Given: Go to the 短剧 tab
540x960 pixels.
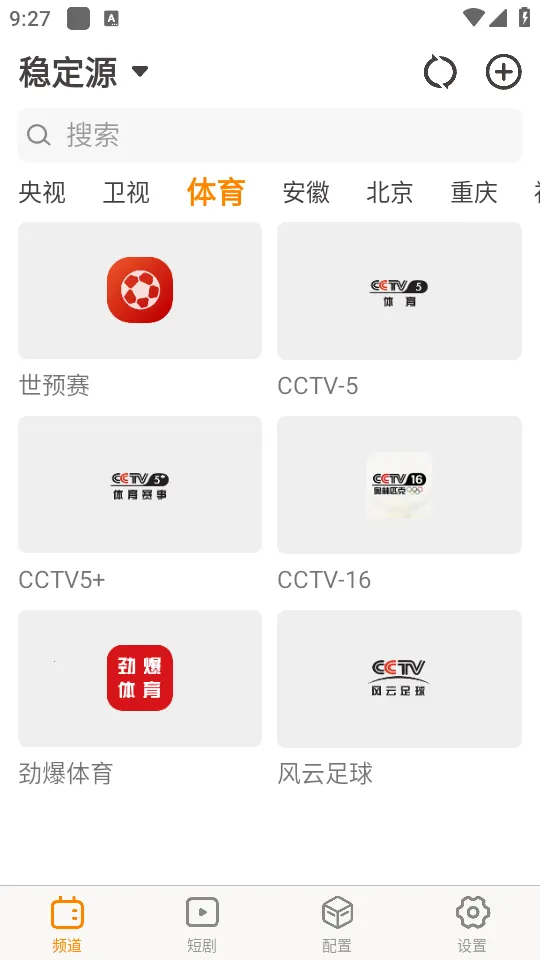Looking at the screenshot, I should 202,923.
